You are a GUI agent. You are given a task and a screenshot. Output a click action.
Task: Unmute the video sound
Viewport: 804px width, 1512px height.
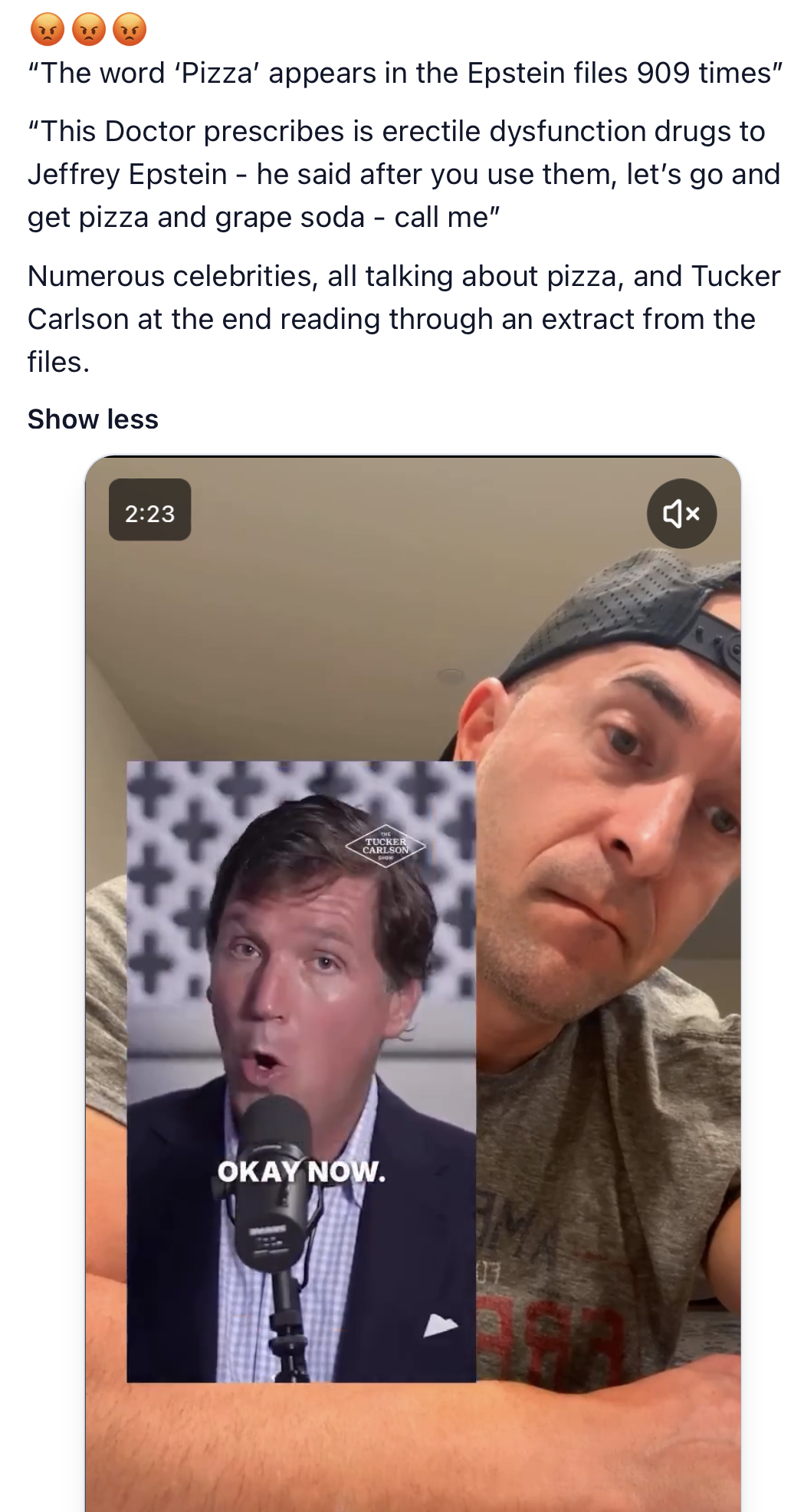(681, 514)
